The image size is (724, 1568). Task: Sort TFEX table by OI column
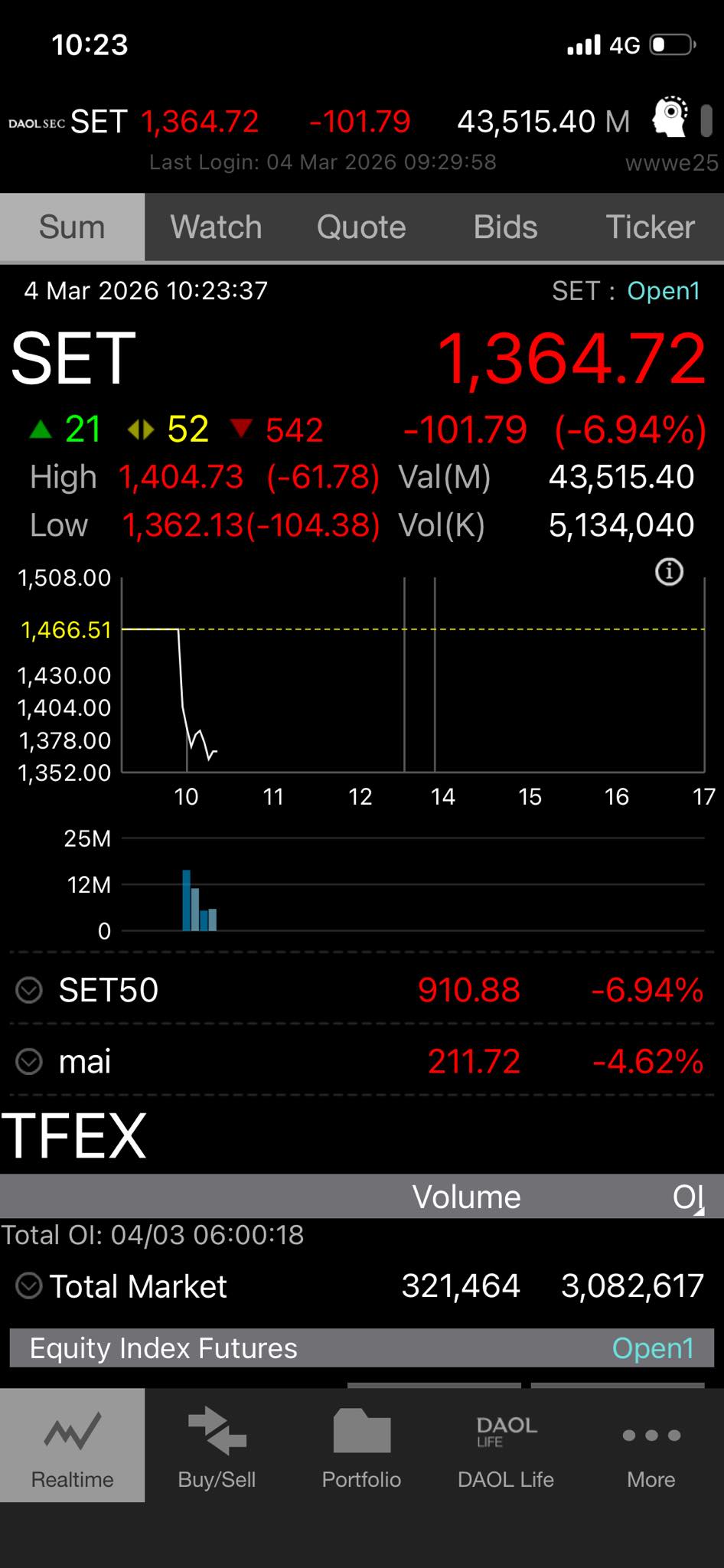pyautogui.click(x=687, y=1197)
